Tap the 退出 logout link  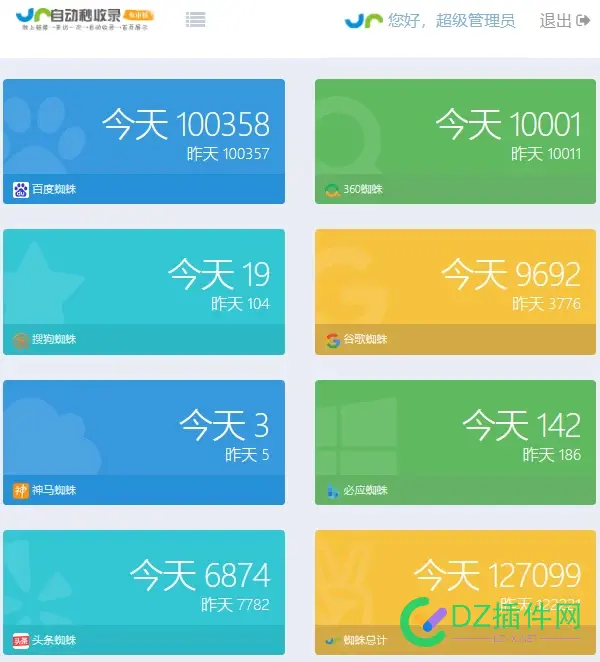click(x=564, y=20)
